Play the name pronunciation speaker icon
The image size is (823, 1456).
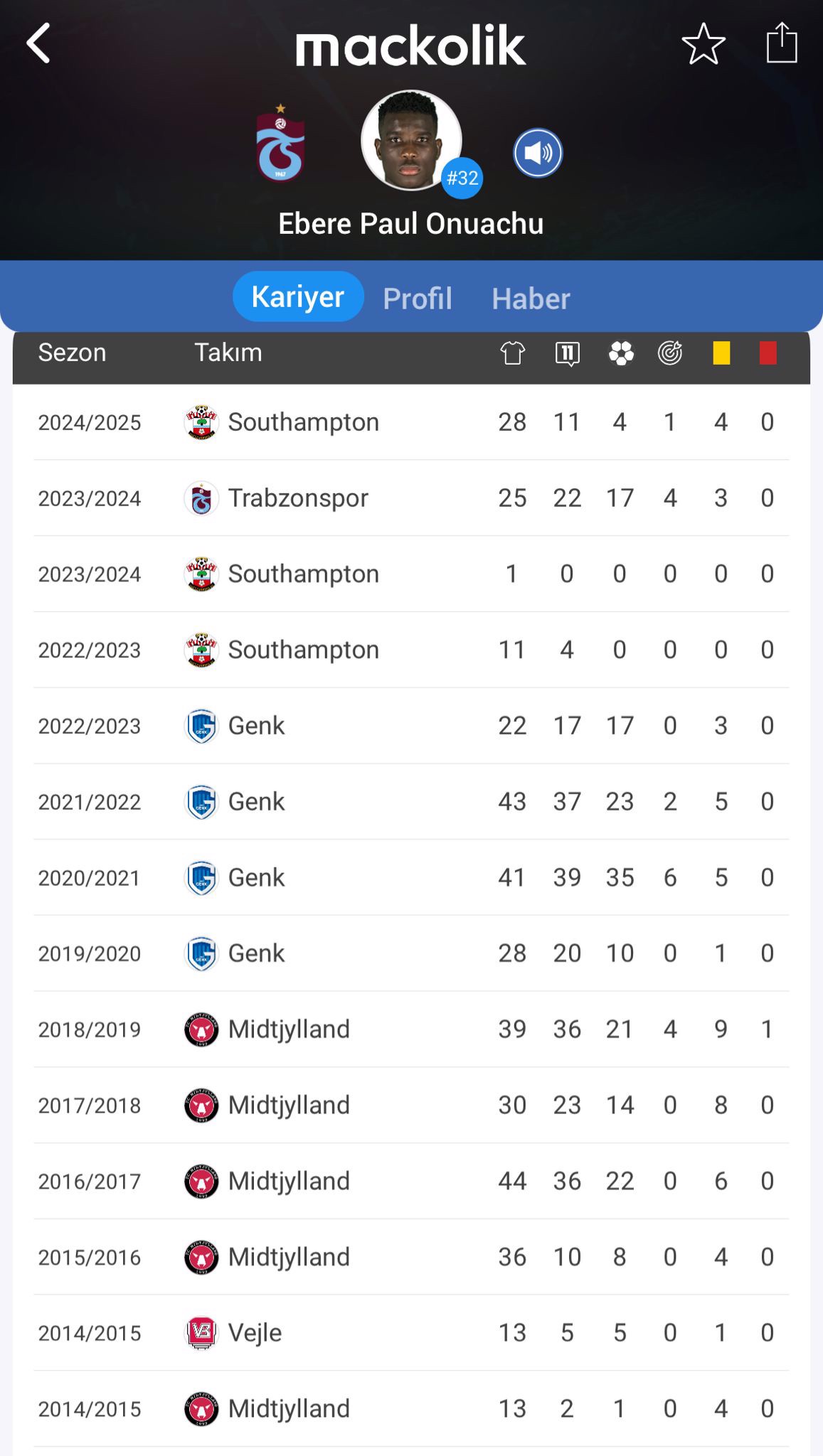(538, 153)
